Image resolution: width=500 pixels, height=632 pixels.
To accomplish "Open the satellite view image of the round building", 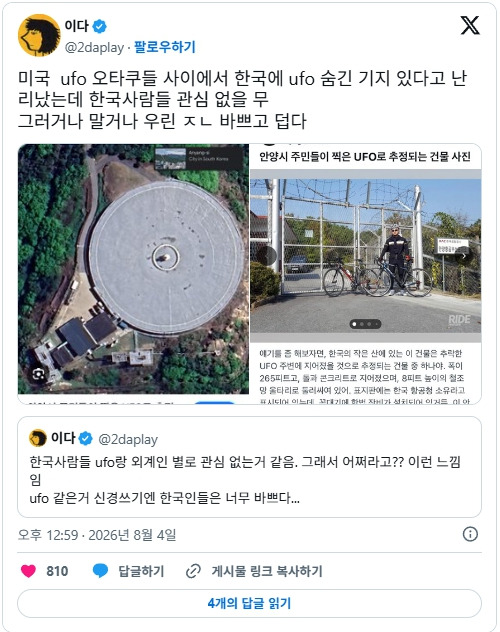I will (133, 269).
